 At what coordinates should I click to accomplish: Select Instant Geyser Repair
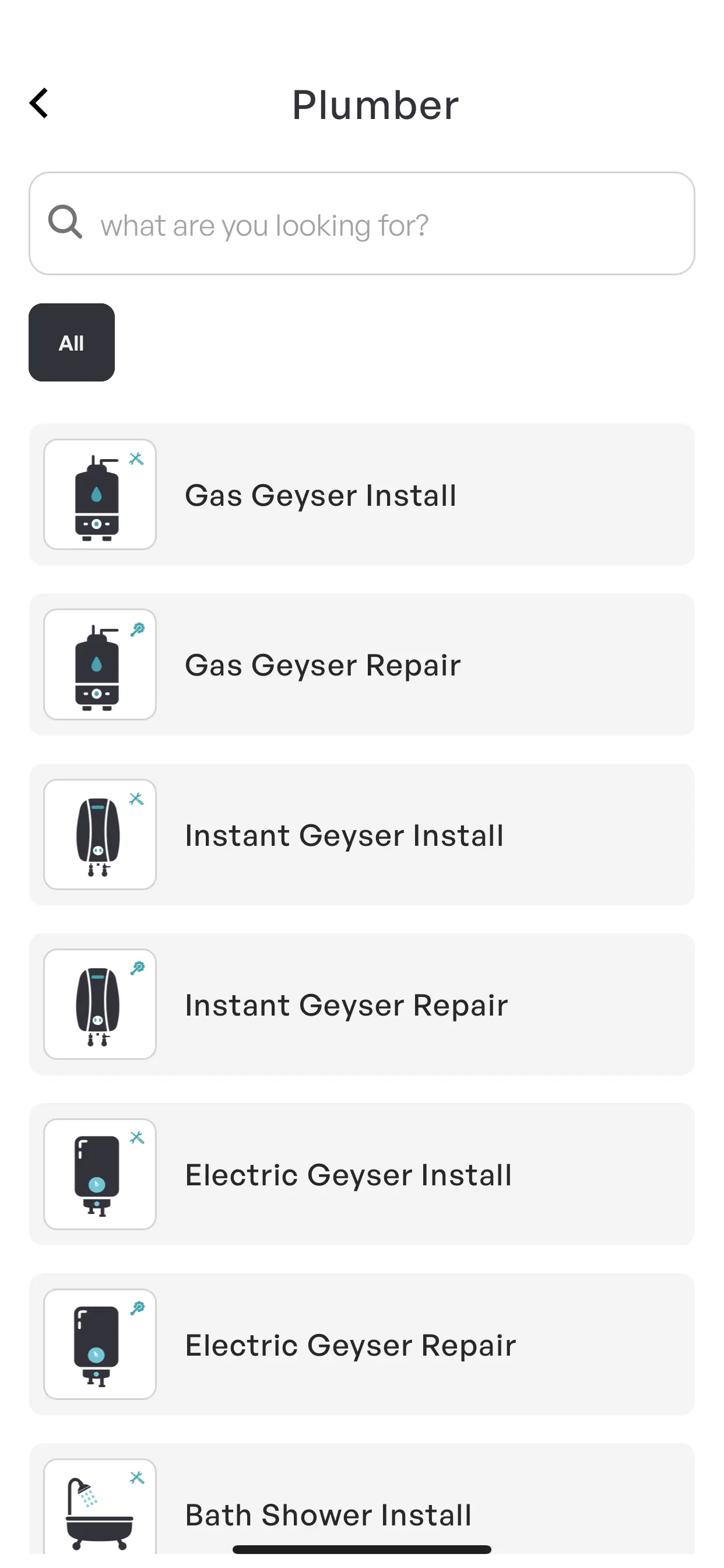[361, 1005]
